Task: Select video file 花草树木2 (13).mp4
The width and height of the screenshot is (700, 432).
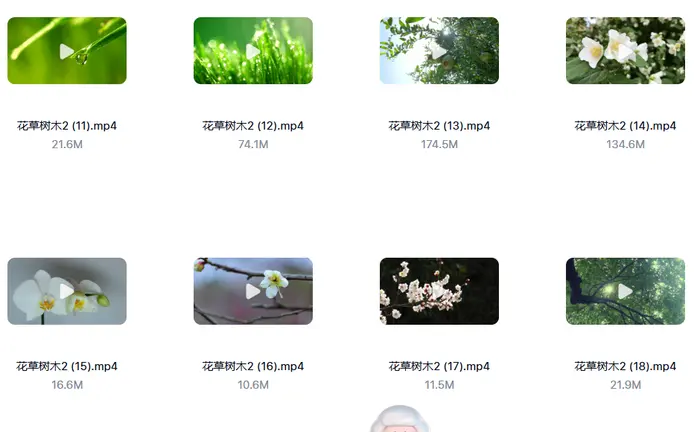Action: point(439,51)
